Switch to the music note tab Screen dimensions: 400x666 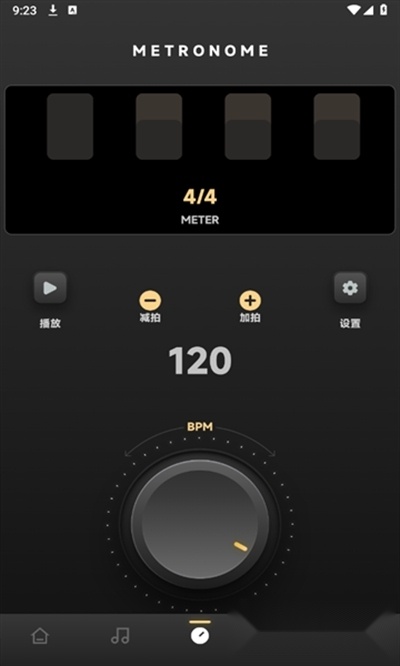(120, 636)
